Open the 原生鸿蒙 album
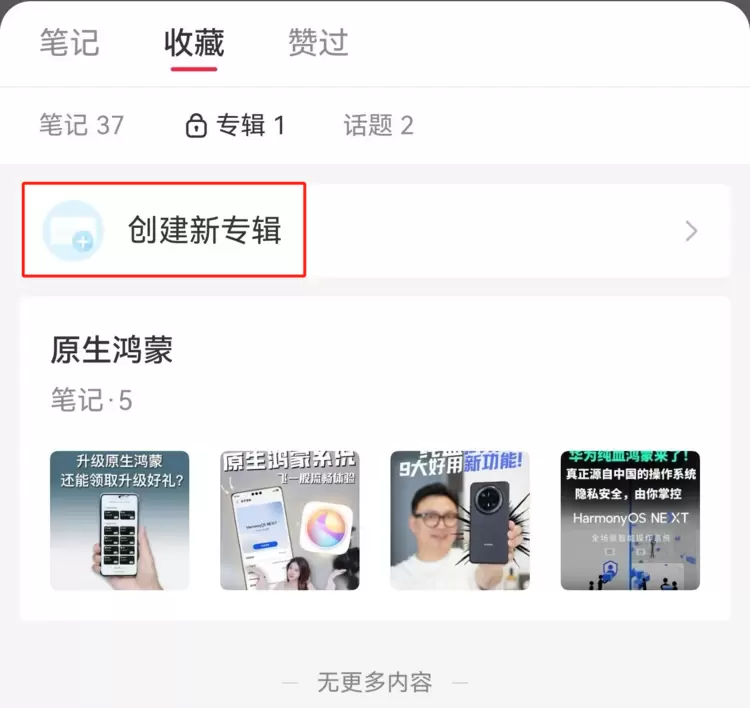 coord(112,350)
